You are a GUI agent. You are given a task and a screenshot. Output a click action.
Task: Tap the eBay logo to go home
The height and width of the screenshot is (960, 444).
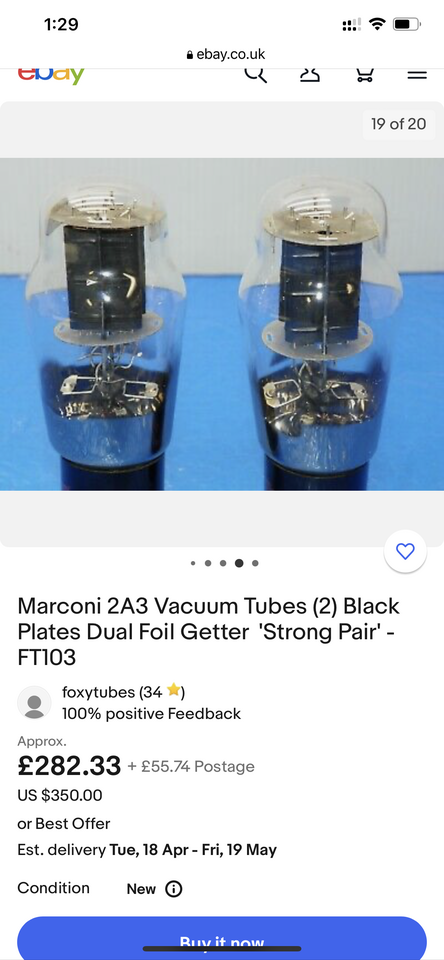point(51,75)
